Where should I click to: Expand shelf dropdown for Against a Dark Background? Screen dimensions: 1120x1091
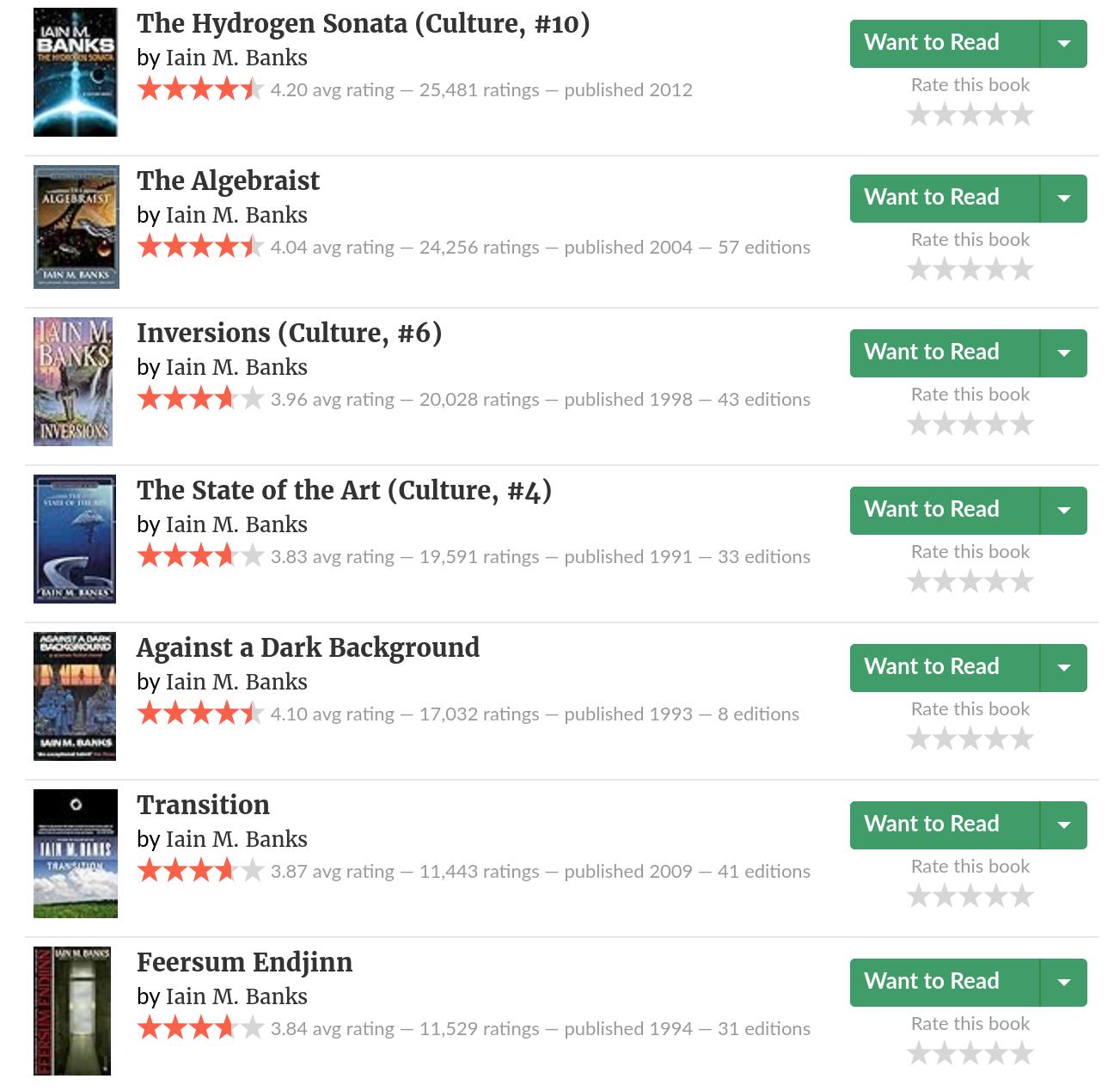[1063, 668]
